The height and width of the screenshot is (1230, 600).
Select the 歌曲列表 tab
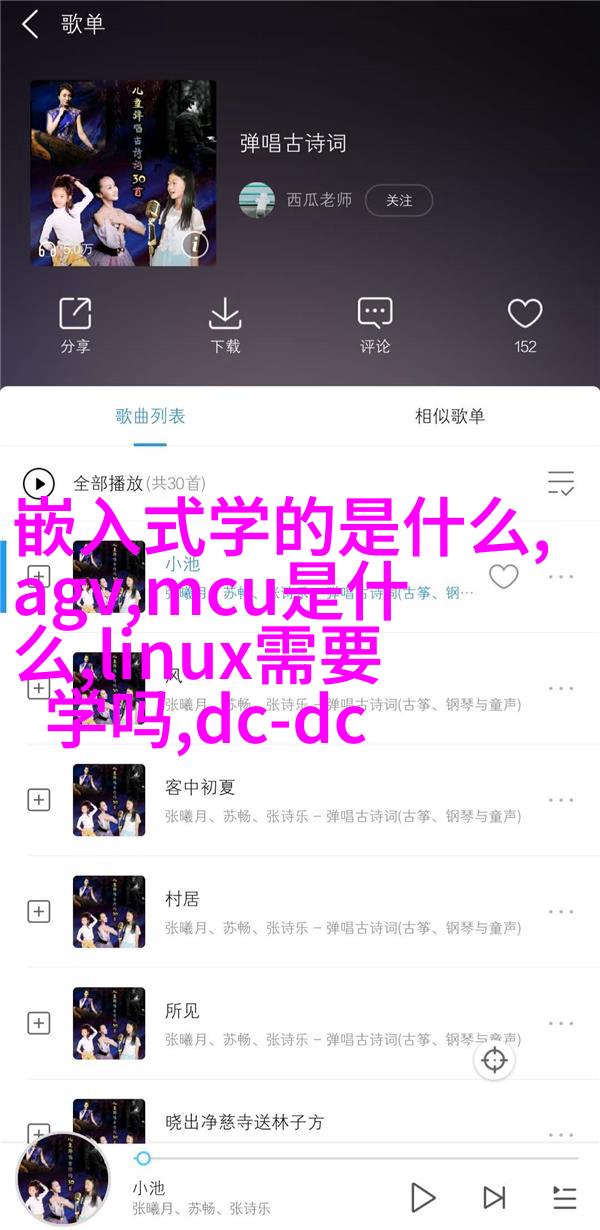tap(150, 416)
